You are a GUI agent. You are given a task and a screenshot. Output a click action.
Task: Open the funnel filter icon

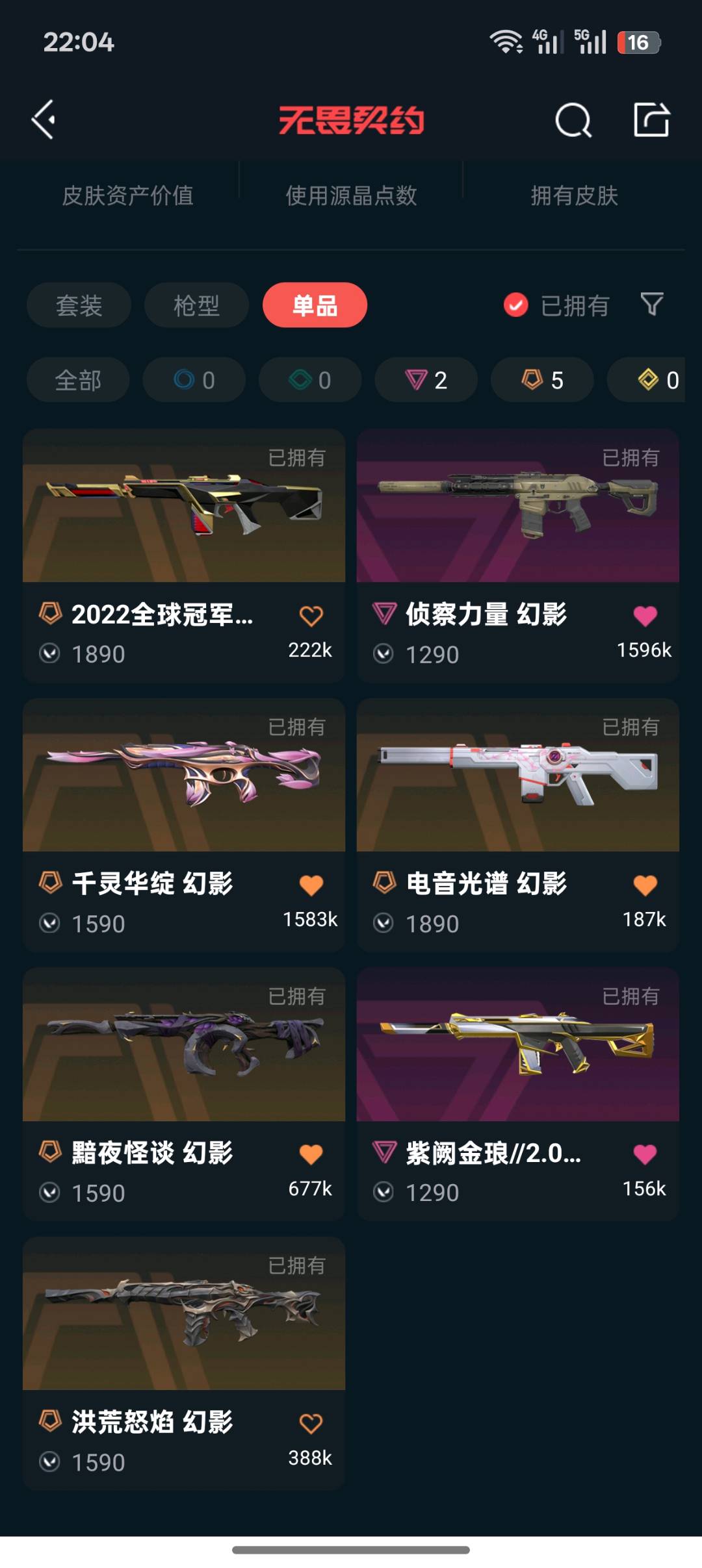click(x=651, y=304)
